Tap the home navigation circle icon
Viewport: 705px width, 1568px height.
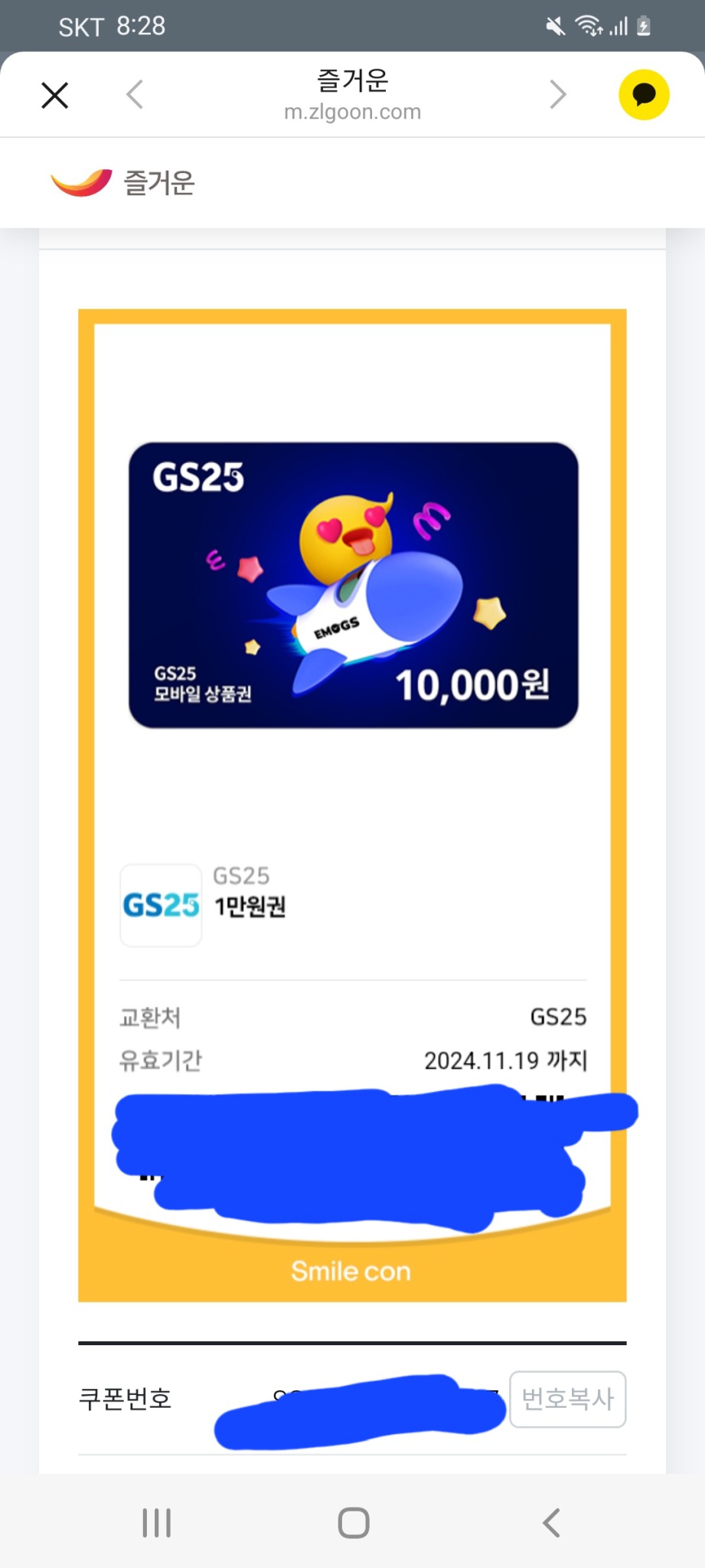(352, 1522)
